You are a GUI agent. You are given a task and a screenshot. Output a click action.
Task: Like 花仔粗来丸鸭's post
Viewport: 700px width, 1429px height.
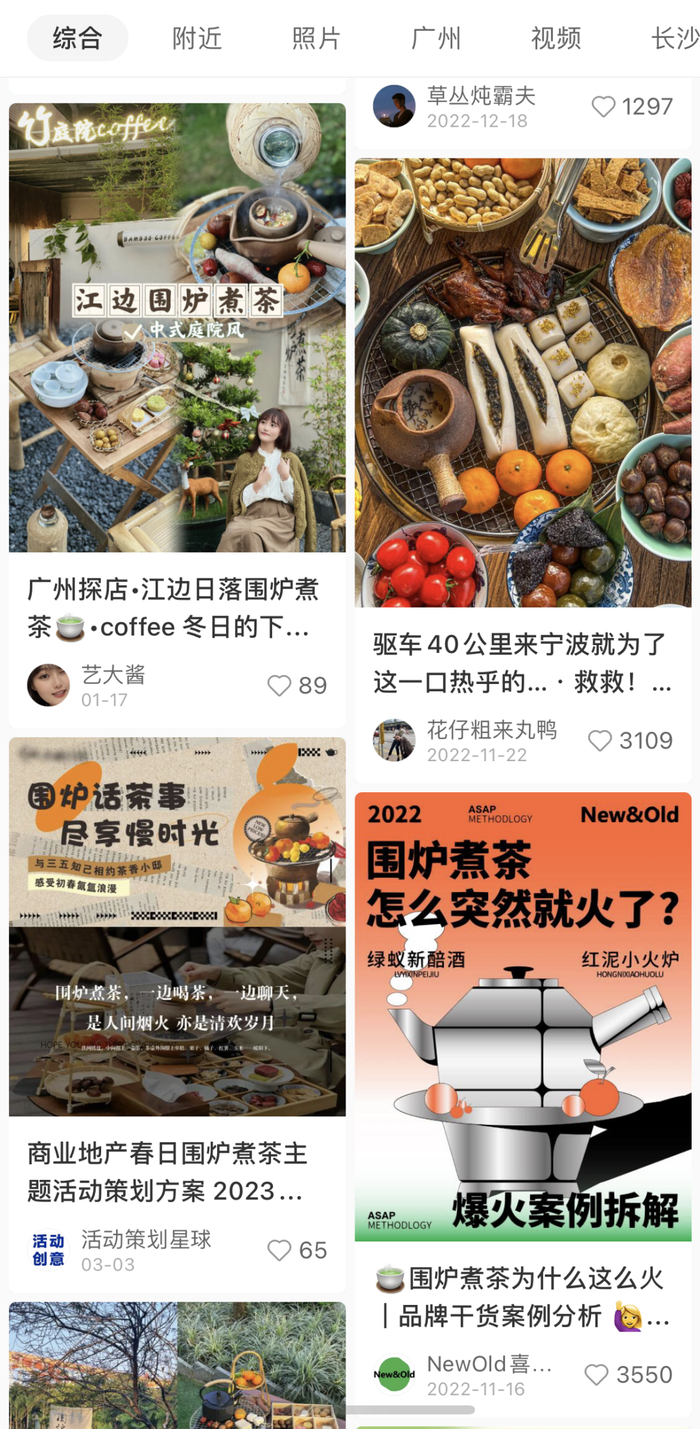(600, 741)
